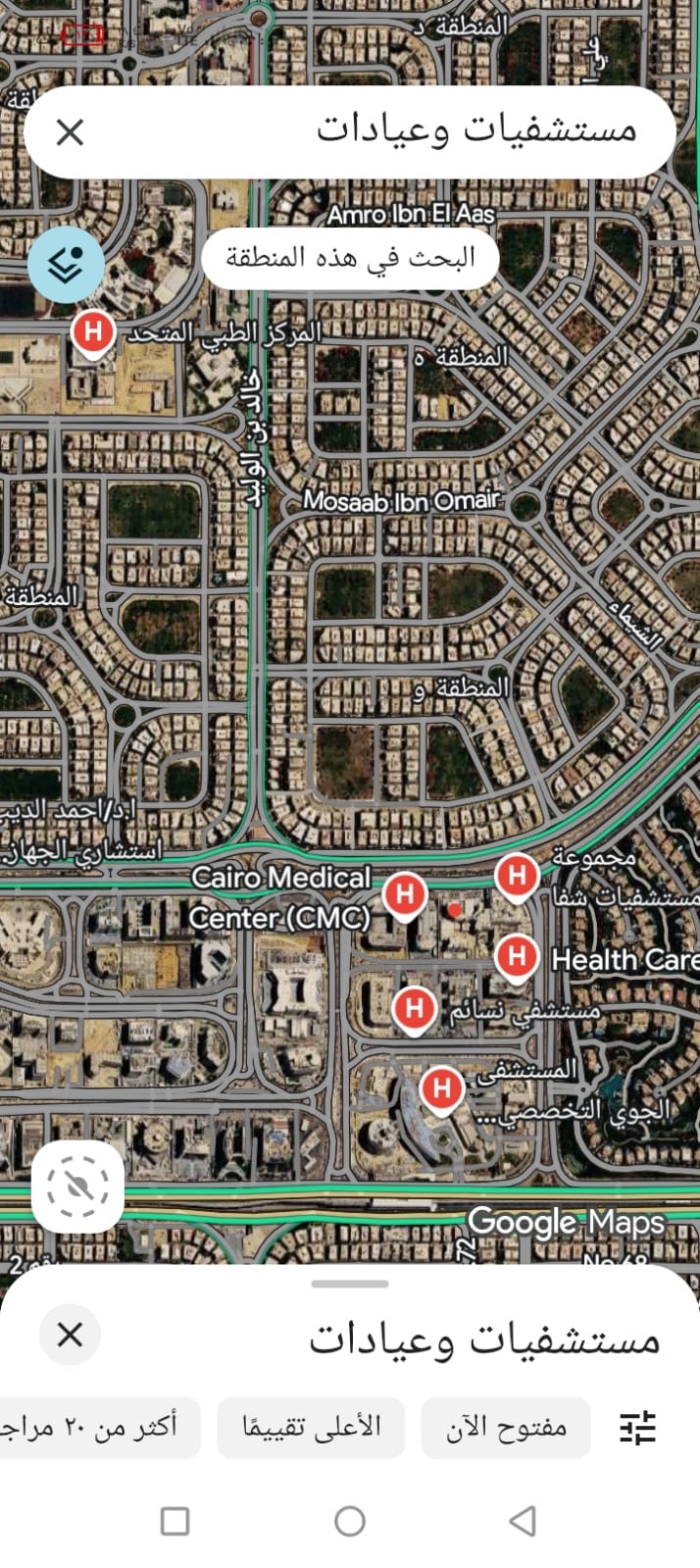Tap البحث في هذه المنطقة button
Image resolution: width=700 pixels, height=1568 pixels.
[350, 258]
